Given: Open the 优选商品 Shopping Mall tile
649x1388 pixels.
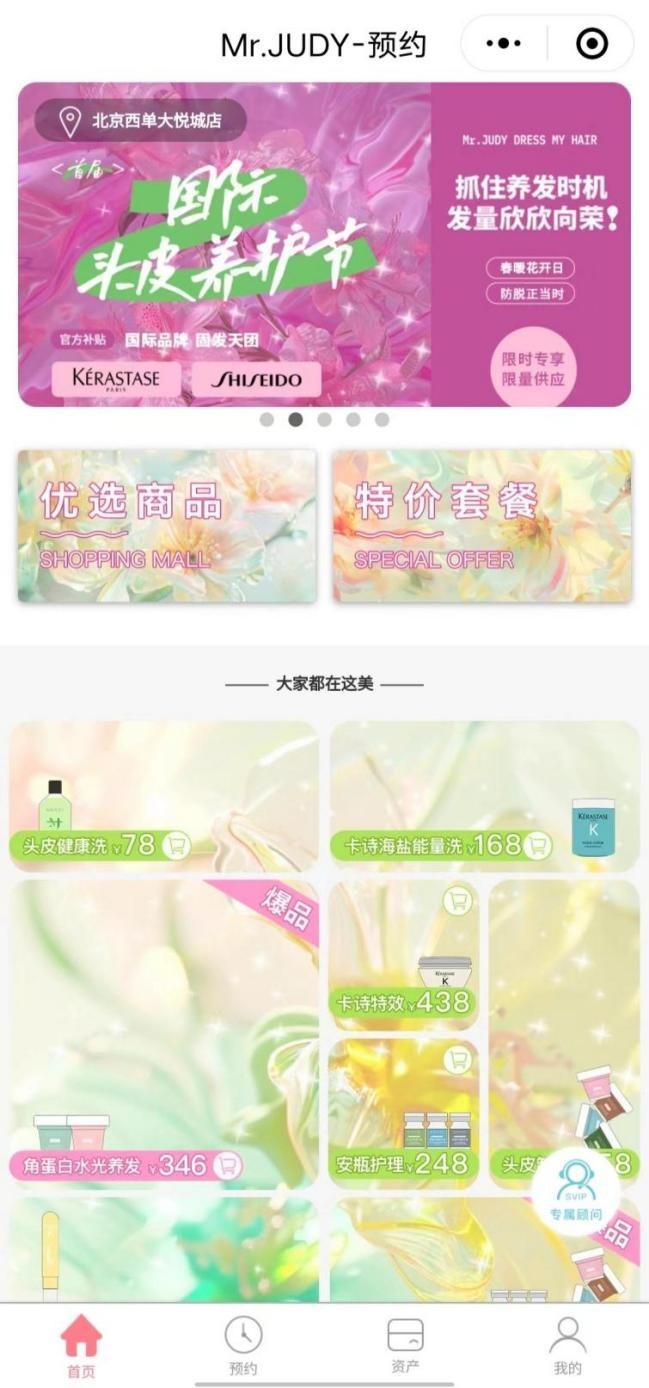Looking at the screenshot, I should [167, 525].
